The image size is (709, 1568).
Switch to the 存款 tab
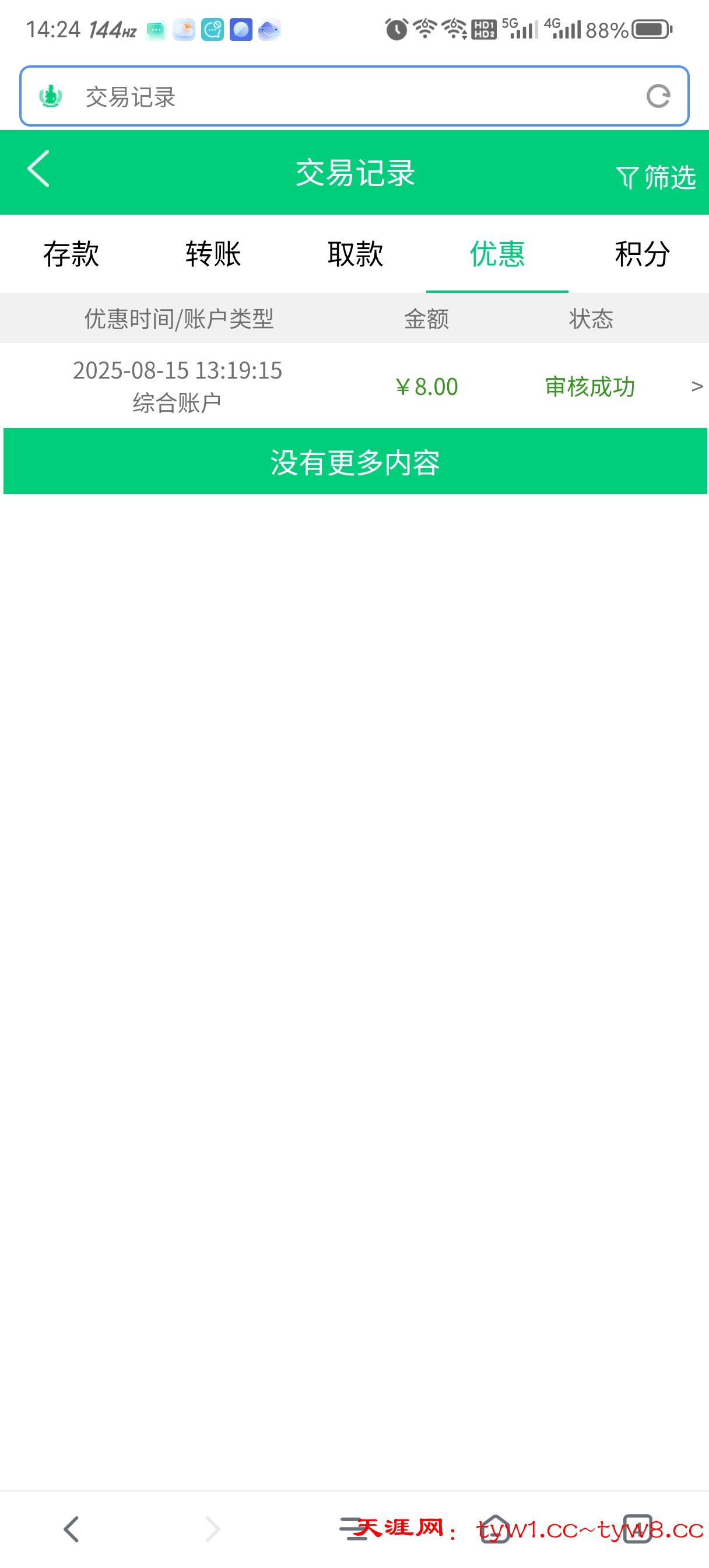point(71,255)
